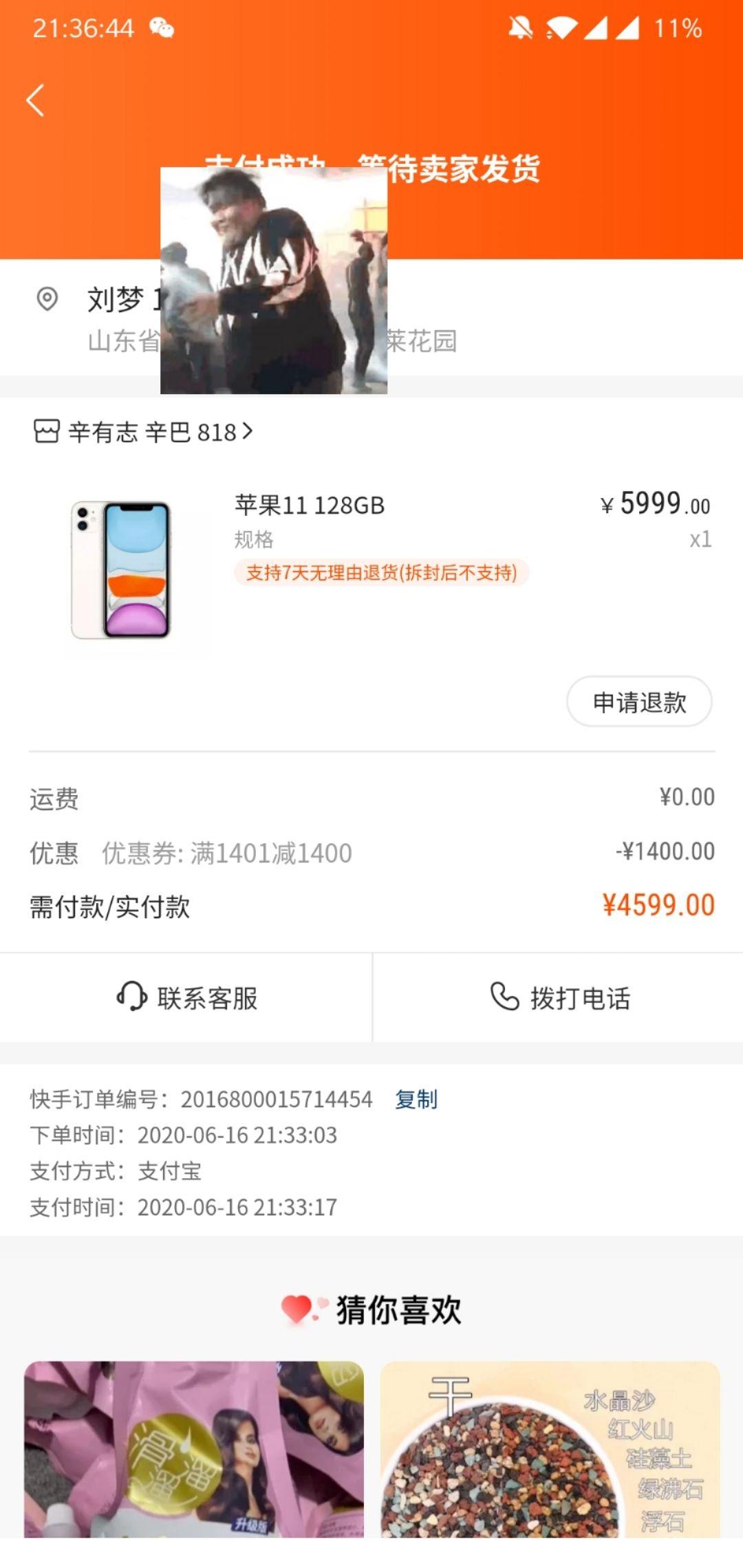Open the 苹果11 128GB product image
This screenshot has height=1568, width=743.
[x=121, y=570]
